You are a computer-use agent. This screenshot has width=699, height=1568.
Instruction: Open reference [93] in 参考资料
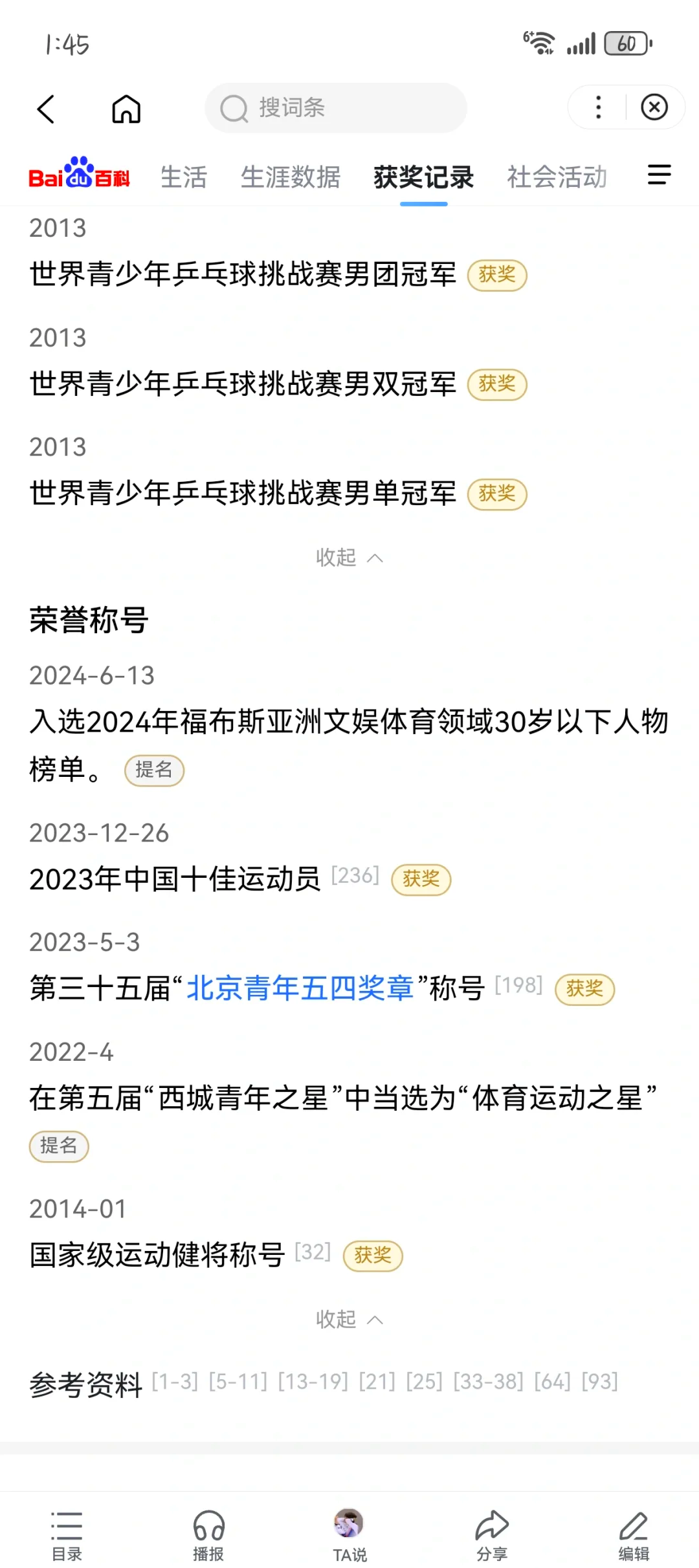click(597, 1382)
